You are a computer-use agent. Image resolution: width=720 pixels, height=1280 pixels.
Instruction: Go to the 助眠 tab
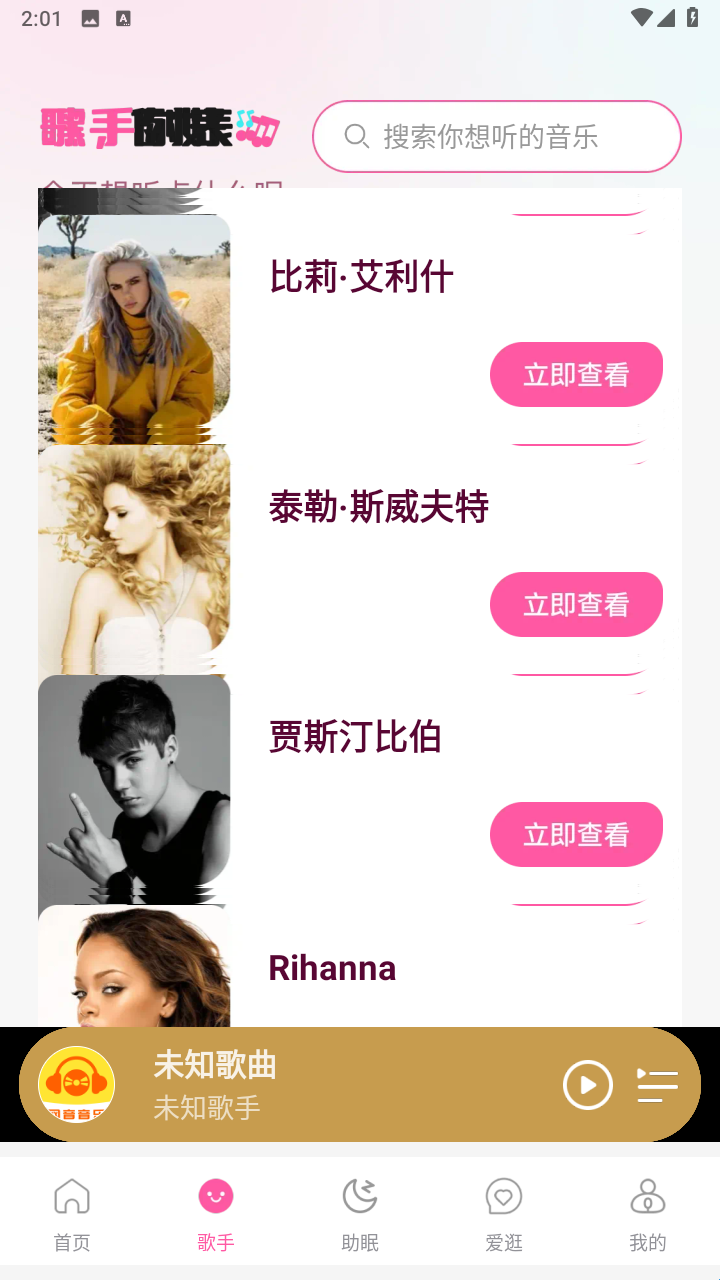tap(360, 1213)
